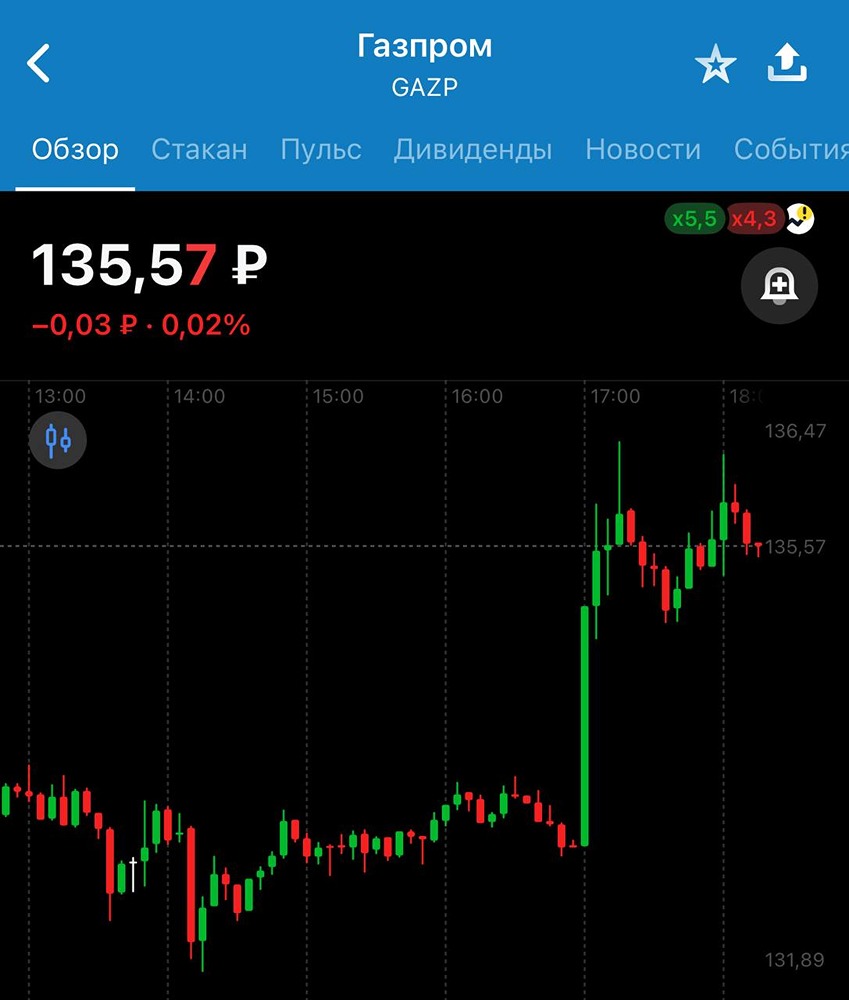This screenshot has width=849, height=1000.
Task: Switch to the Стакан tab
Action: point(199,150)
